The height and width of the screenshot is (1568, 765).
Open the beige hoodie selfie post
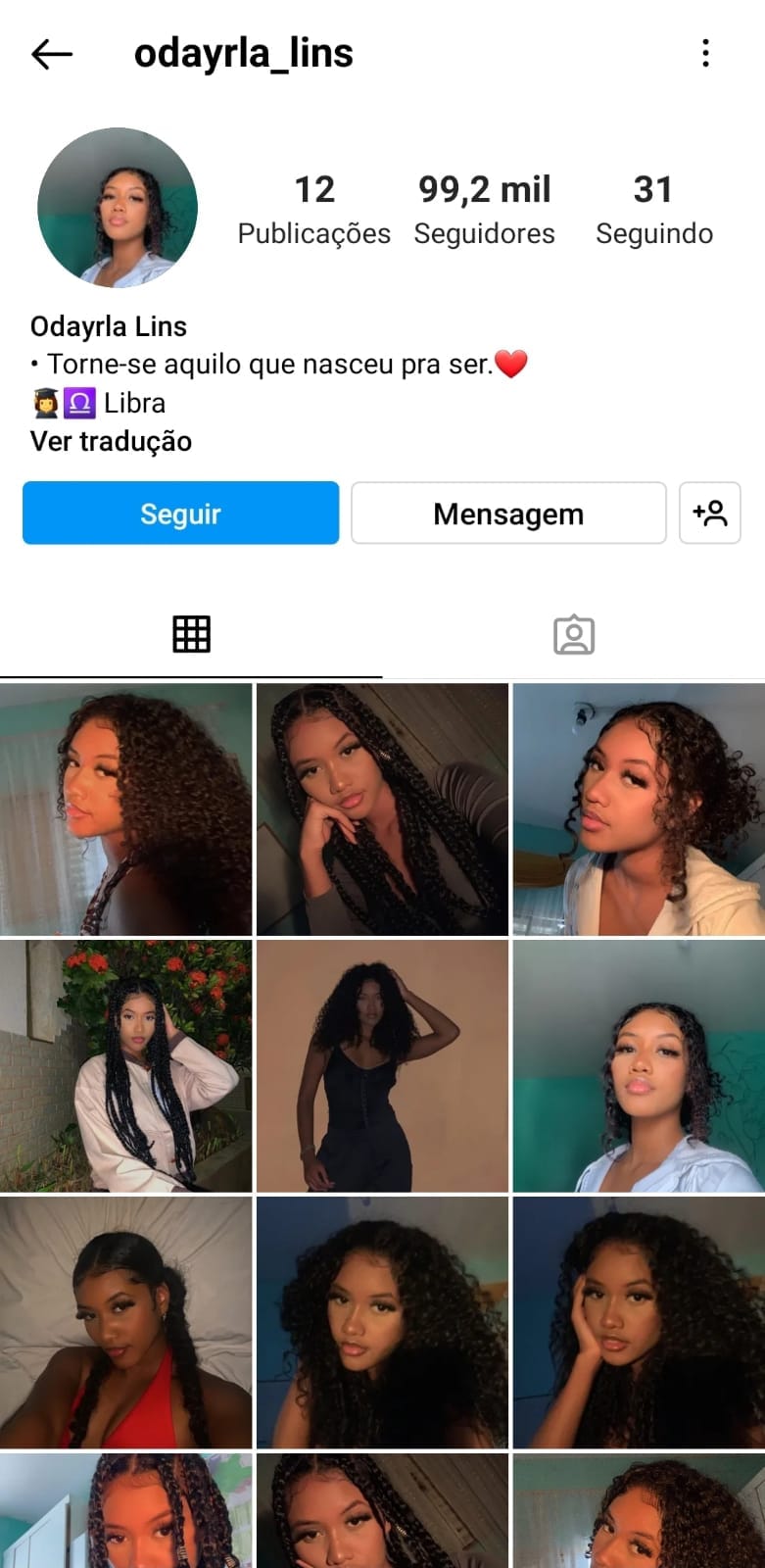[x=639, y=809]
